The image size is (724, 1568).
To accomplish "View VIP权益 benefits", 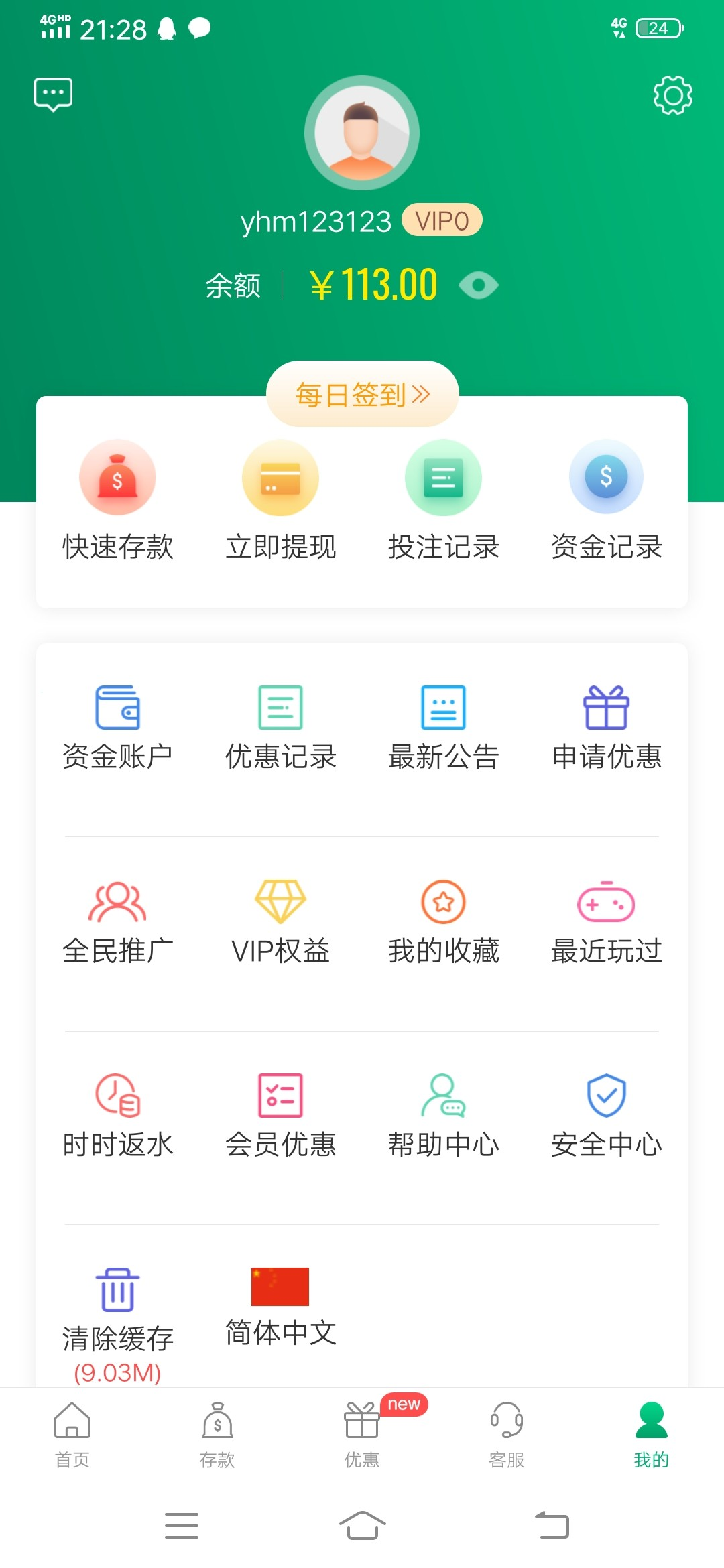I will (x=280, y=921).
